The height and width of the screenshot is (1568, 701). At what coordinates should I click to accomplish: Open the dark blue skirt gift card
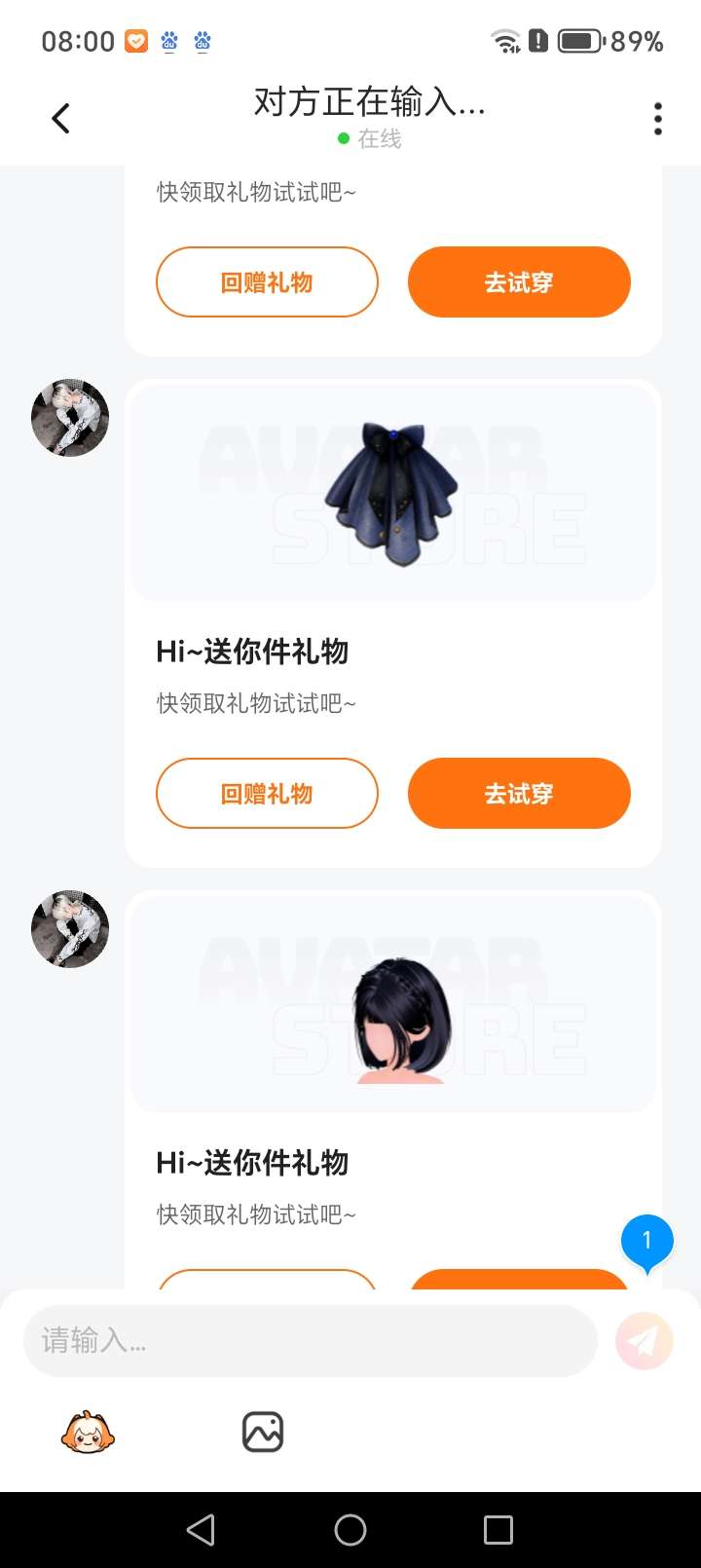tap(393, 494)
